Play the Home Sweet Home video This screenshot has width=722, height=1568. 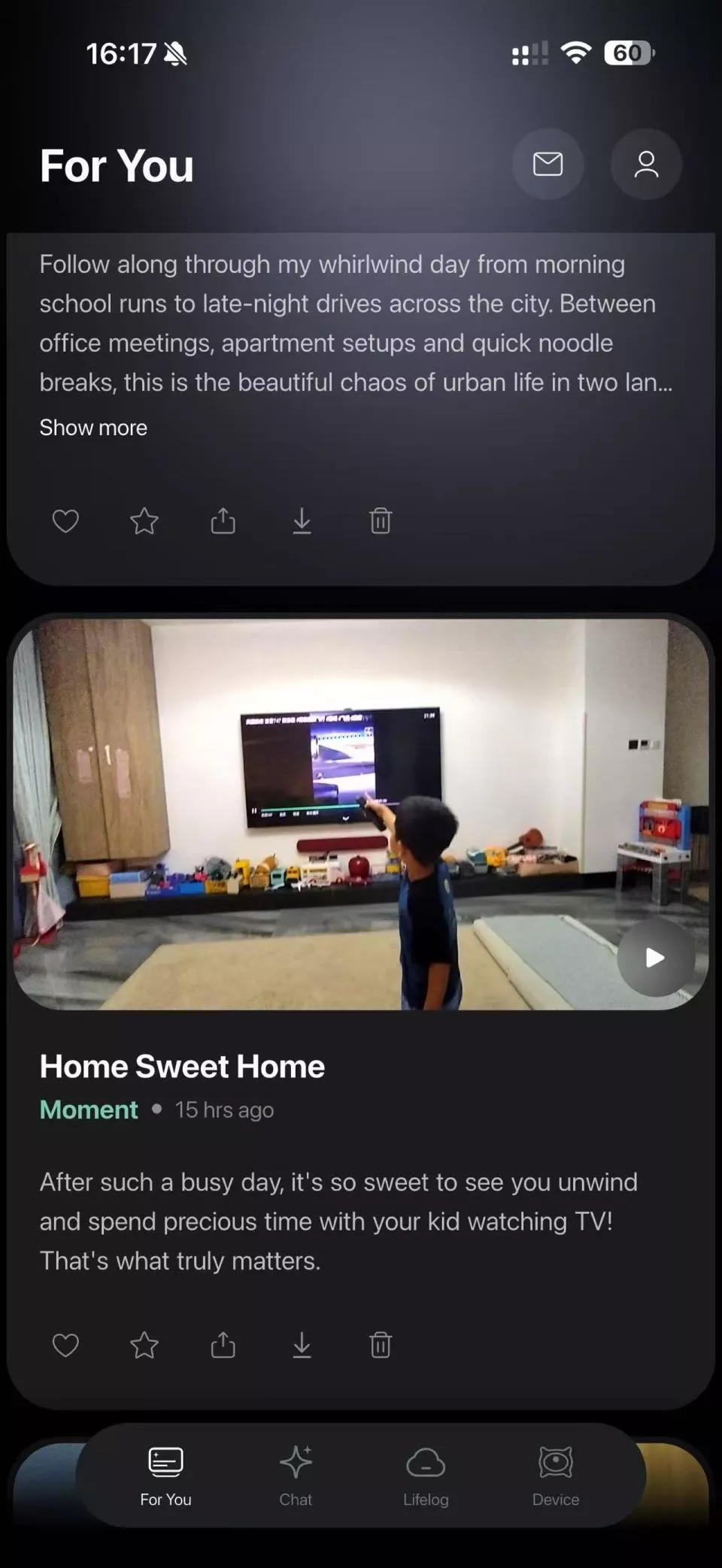656,958
